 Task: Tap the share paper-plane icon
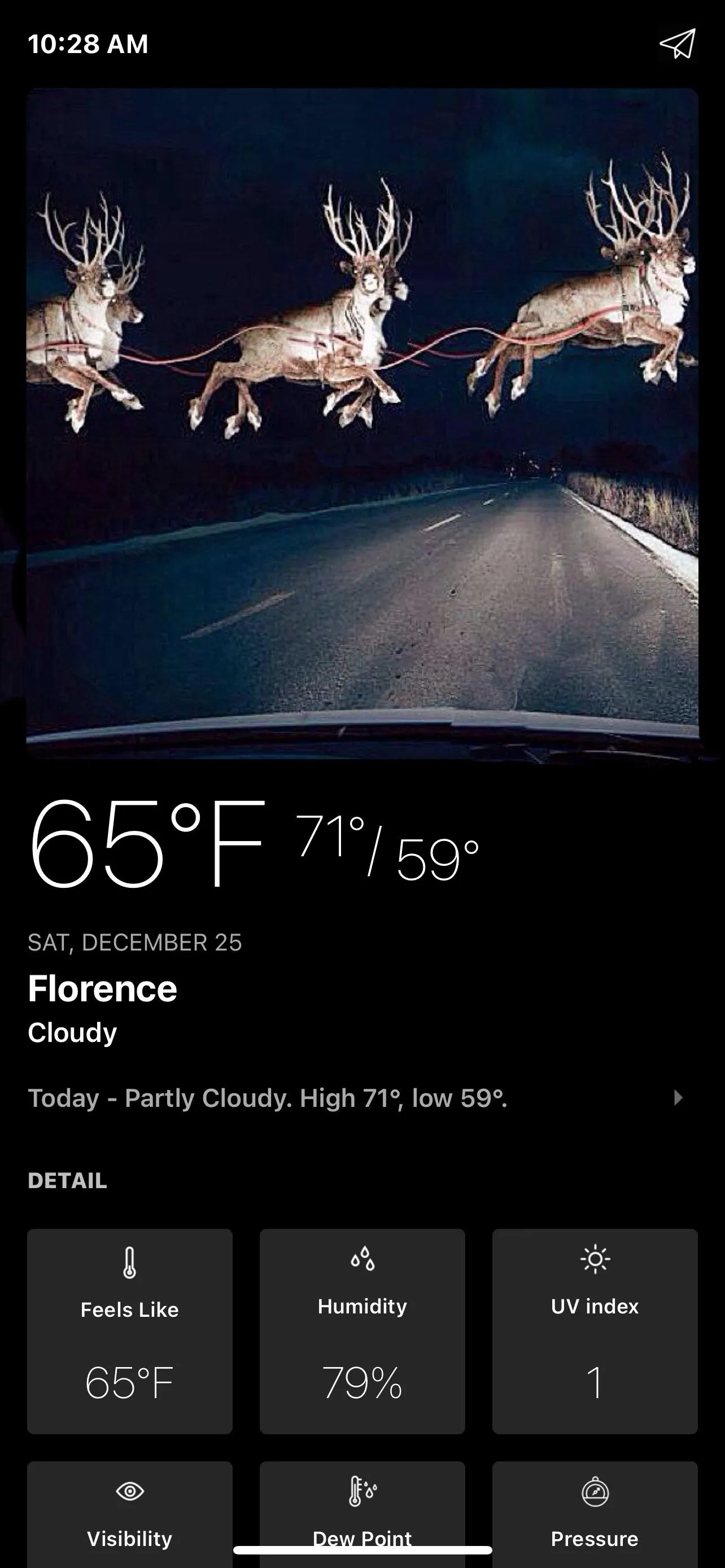coord(677,44)
